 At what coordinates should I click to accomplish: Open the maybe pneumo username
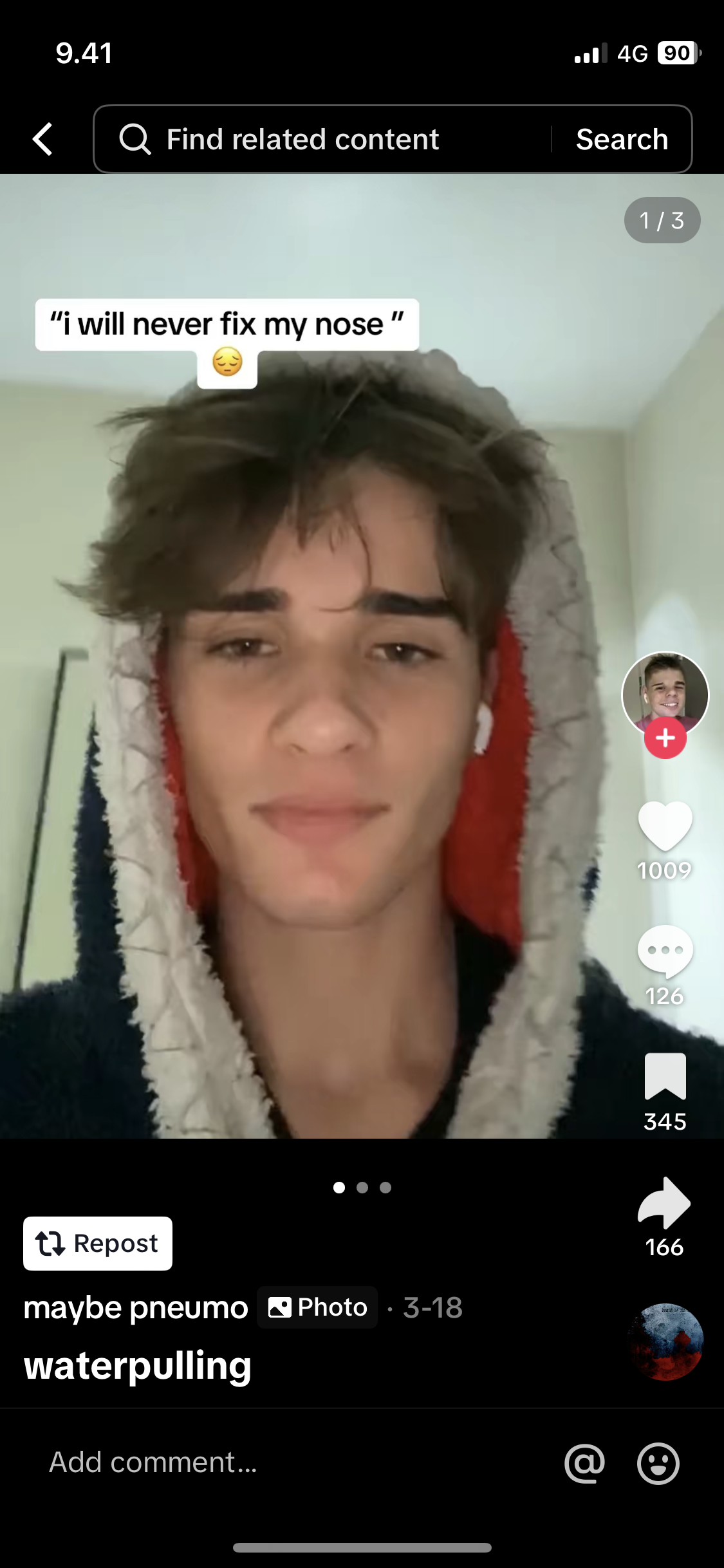point(136,1307)
